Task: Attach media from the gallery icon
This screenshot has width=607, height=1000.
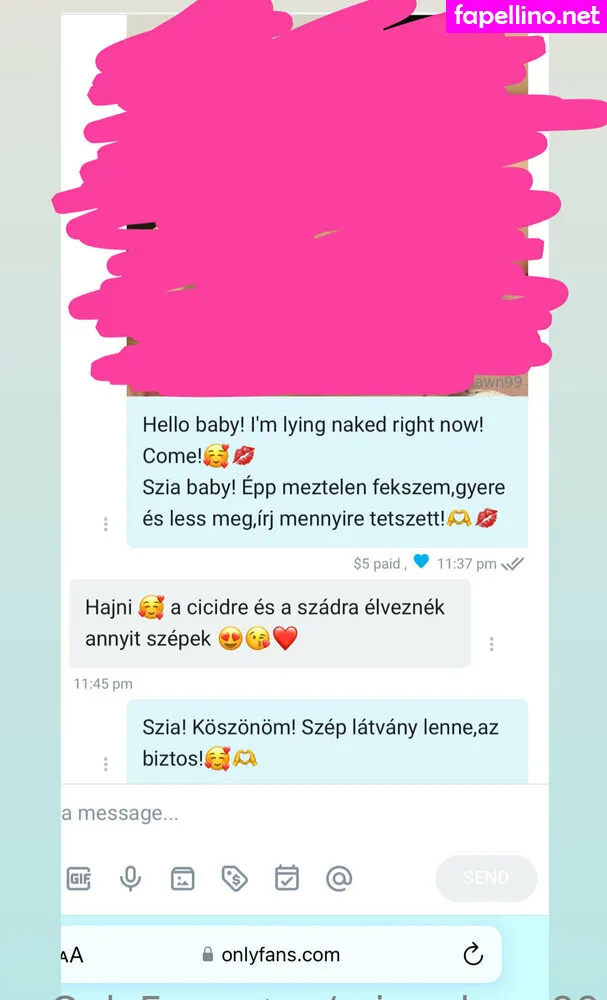Action: point(182,879)
